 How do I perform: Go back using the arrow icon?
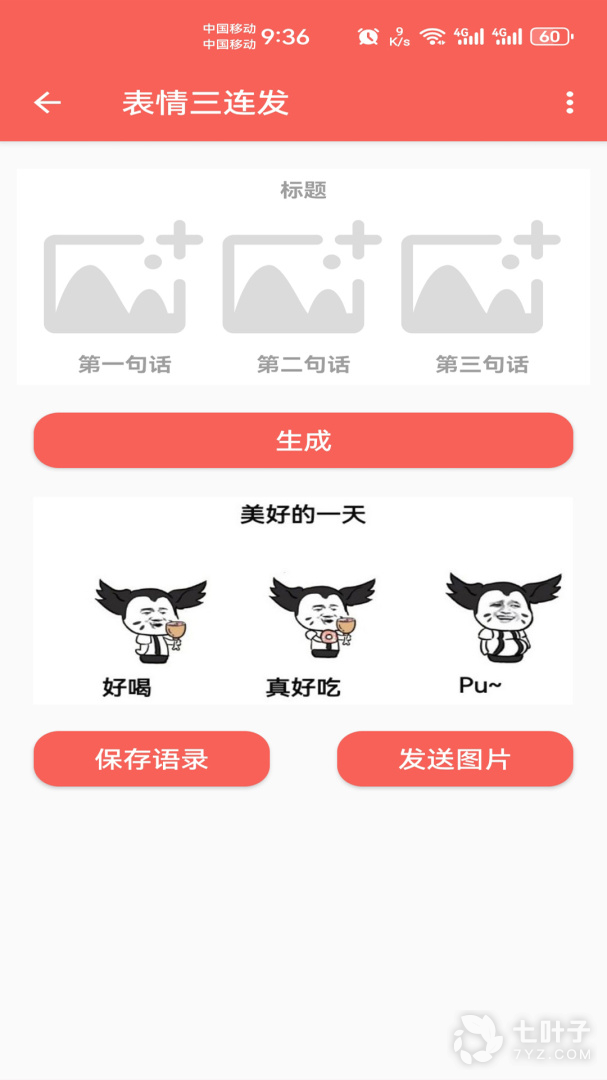pyautogui.click(x=48, y=103)
